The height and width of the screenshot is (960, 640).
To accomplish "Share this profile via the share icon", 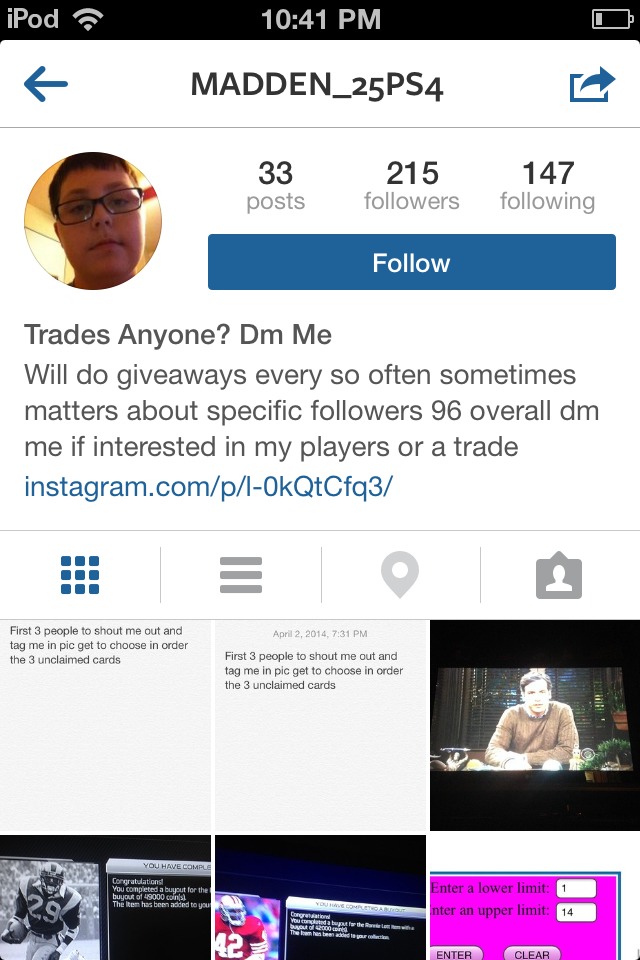I will click(x=591, y=85).
